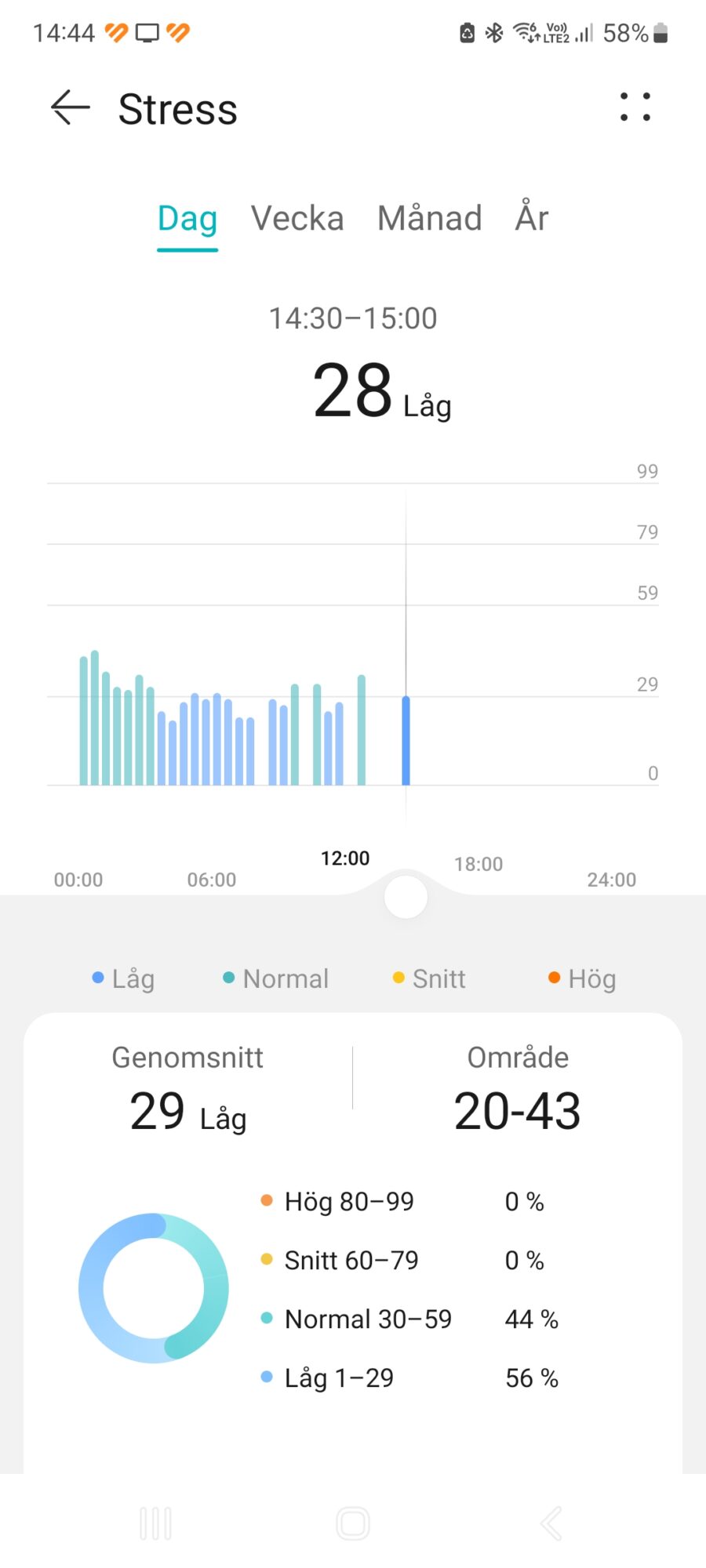Switch to the Månad tab

pyautogui.click(x=429, y=219)
